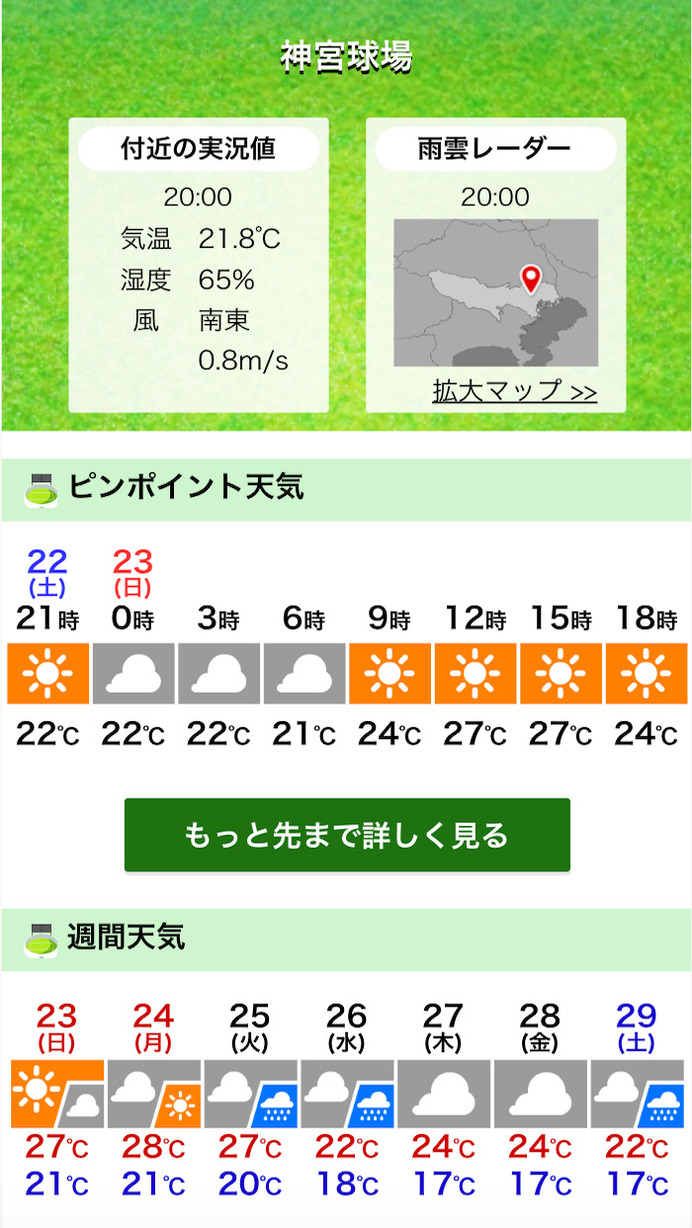Open the 拡大マップ link

[514, 391]
